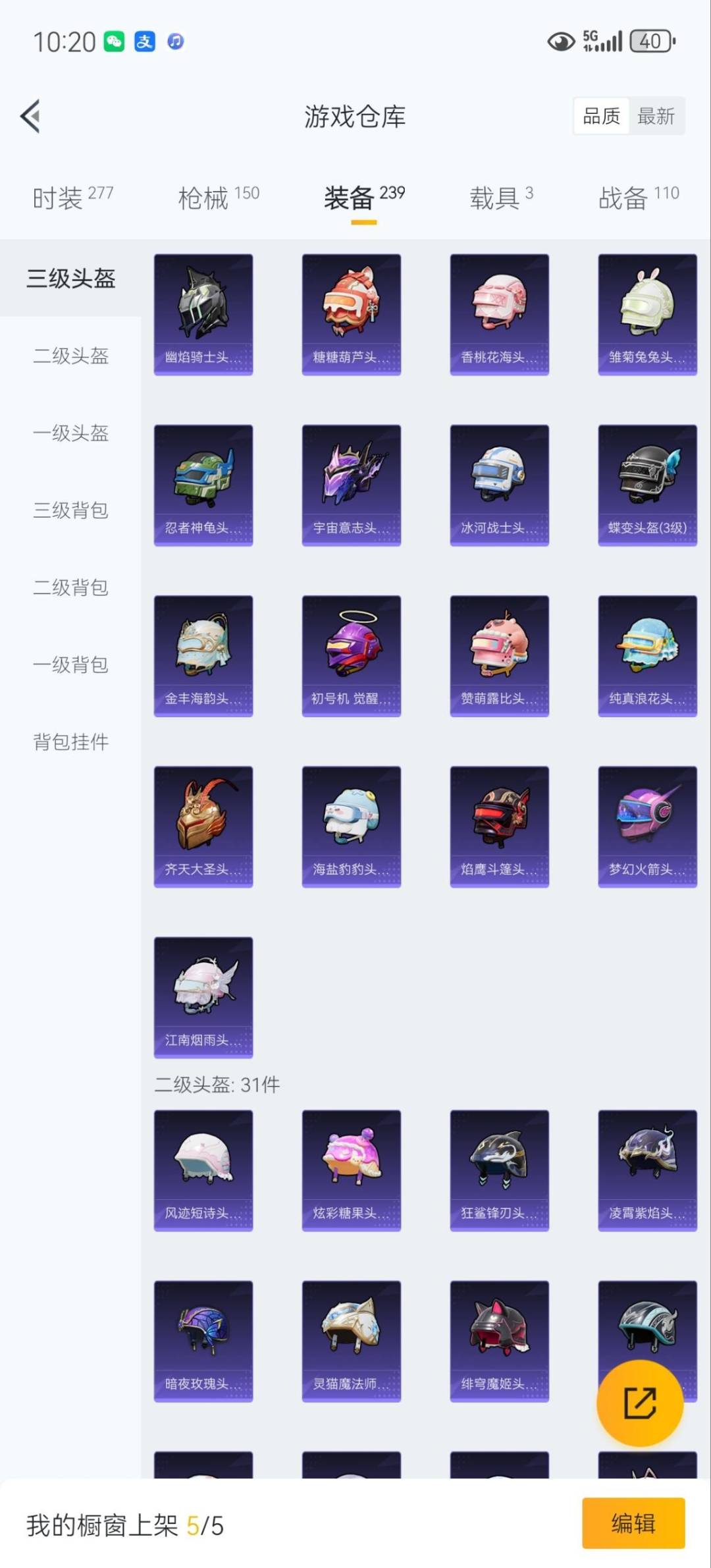
Task: Select the 二级头盔 category filter
Action: [70, 356]
